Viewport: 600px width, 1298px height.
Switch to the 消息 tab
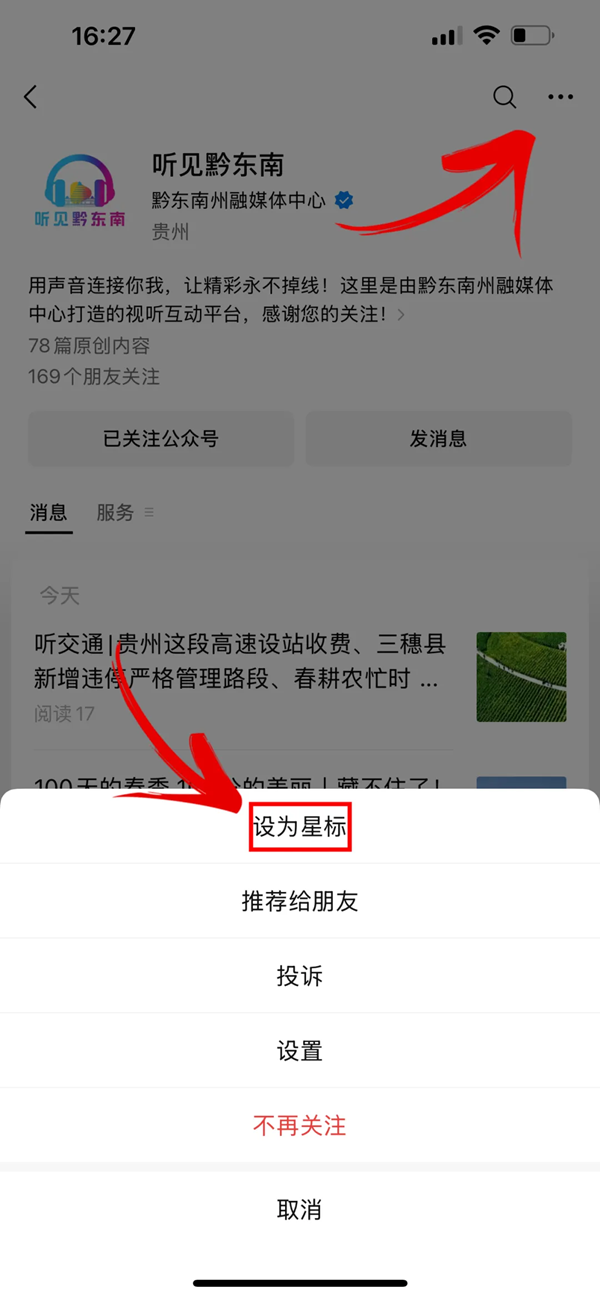tap(49, 513)
